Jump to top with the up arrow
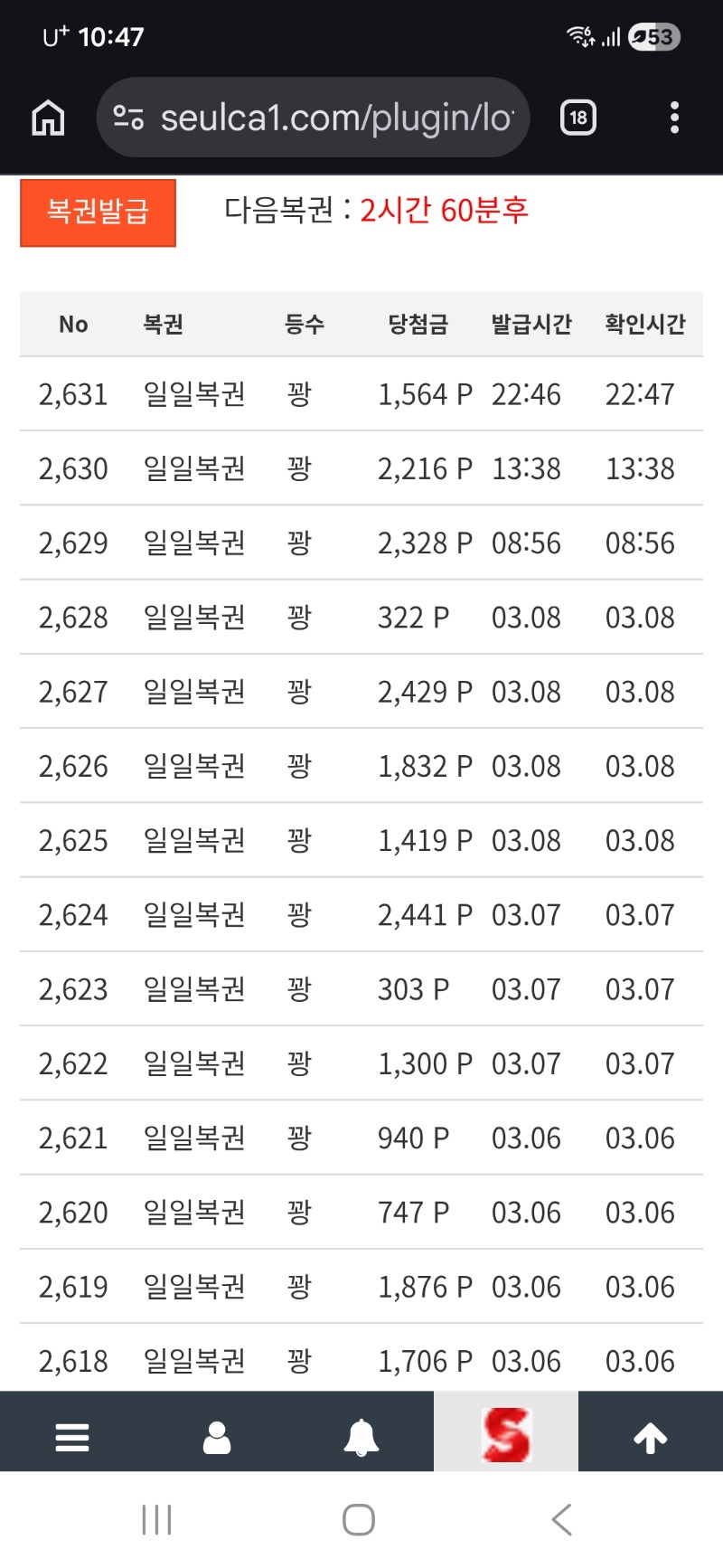 pyautogui.click(x=651, y=1436)
